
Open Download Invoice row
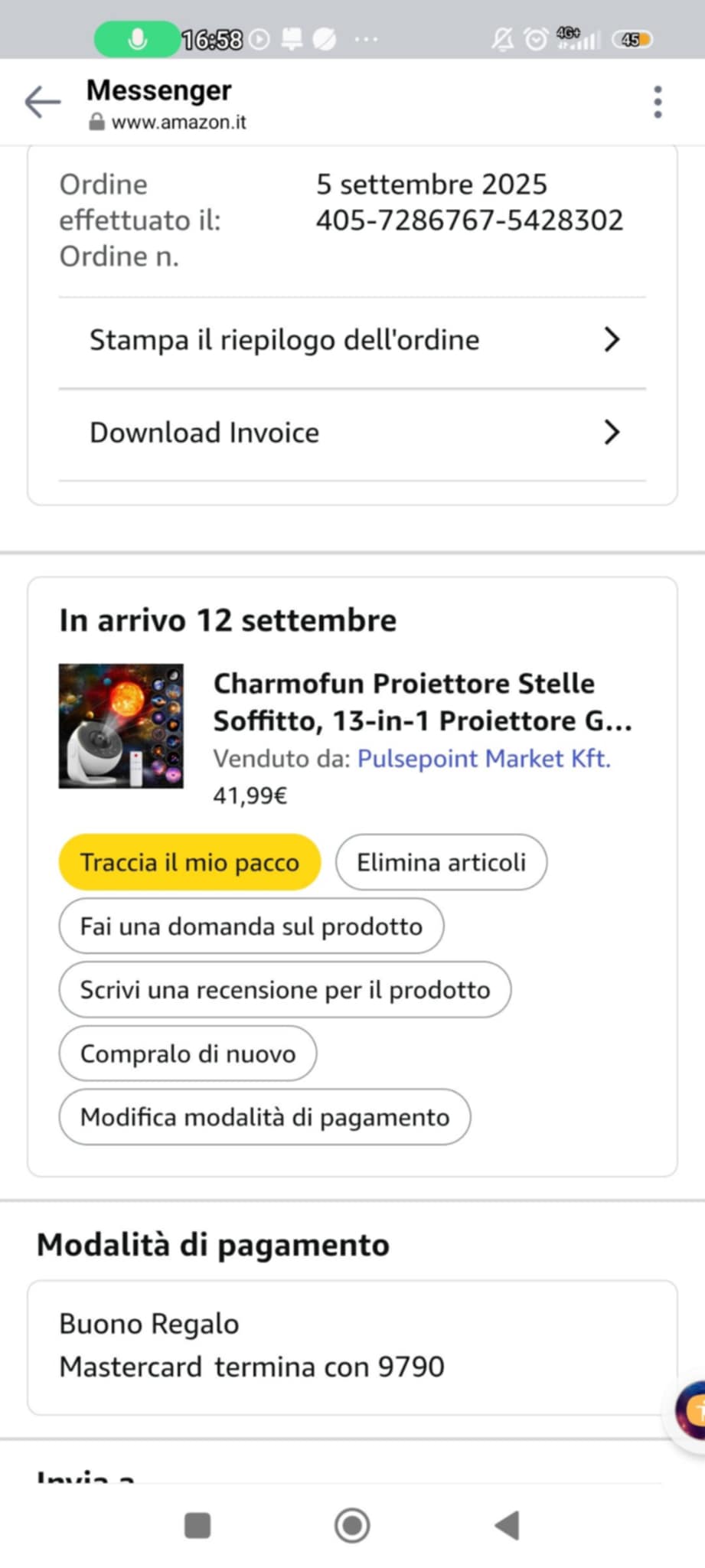click(x=352, y=433)
